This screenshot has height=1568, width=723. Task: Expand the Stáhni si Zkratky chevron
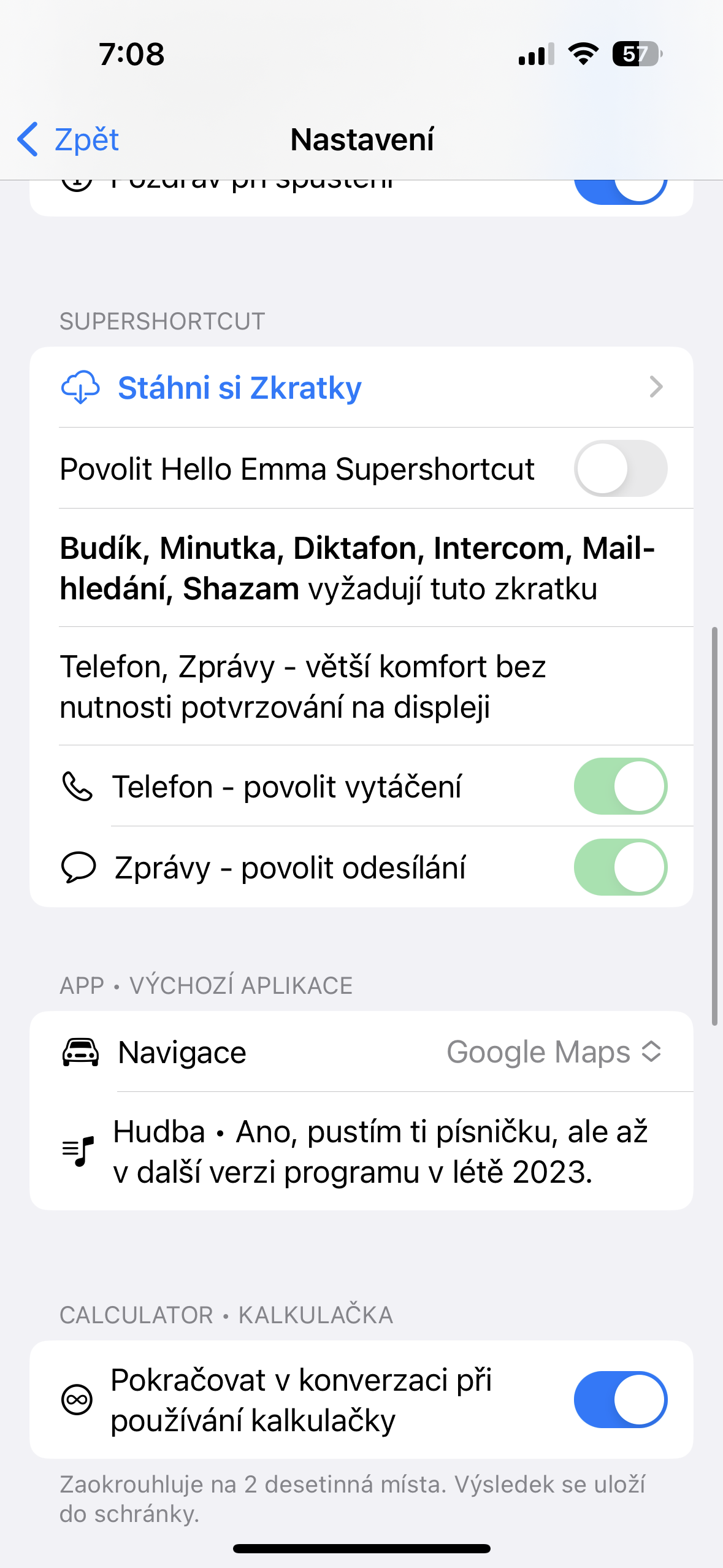(x=657, y=388)
